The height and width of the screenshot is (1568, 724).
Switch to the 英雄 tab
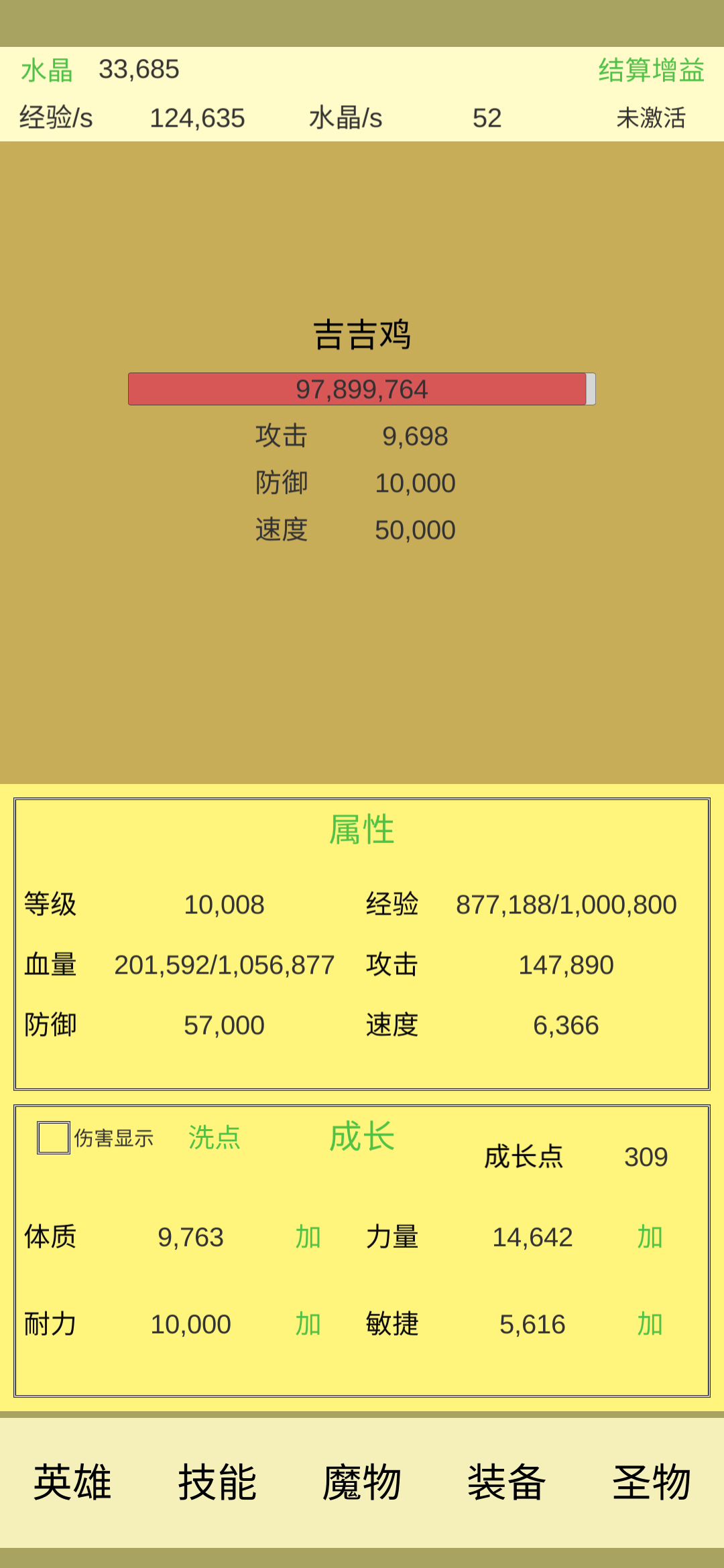pyautogui.click(x=72, y=1482)
